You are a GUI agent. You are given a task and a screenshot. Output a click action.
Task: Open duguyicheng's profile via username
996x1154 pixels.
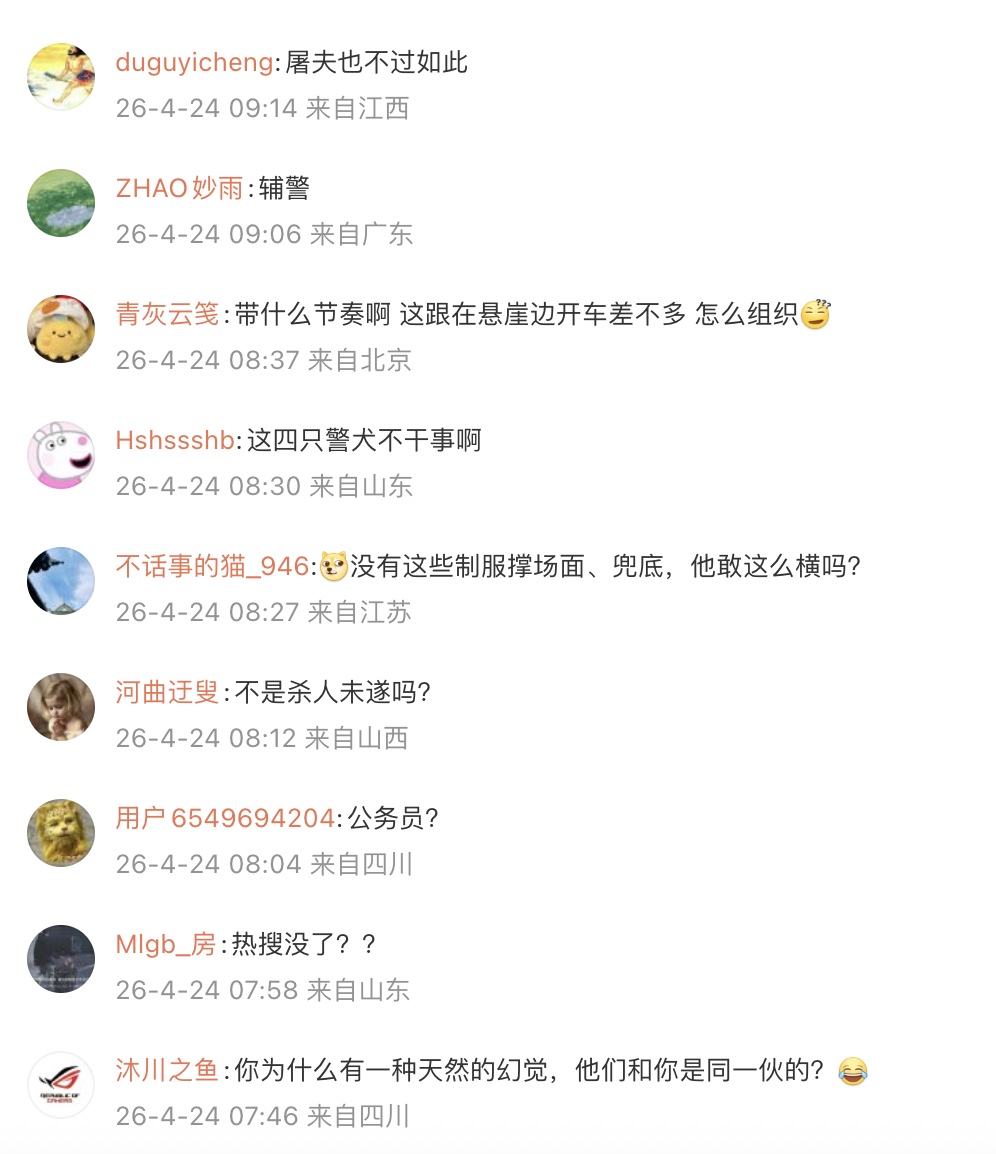(194, 63)
